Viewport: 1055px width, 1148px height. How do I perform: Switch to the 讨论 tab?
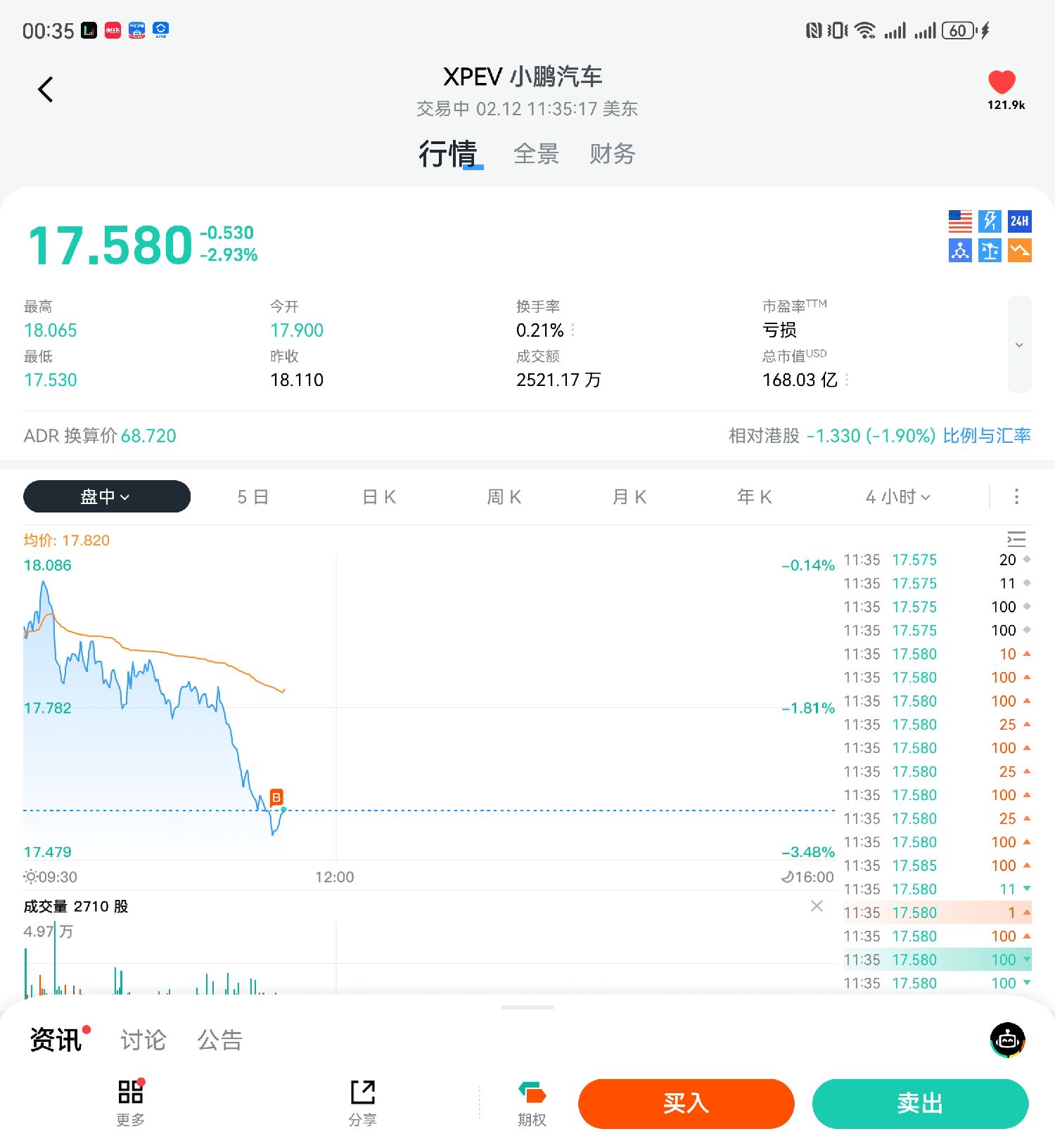[143, 1040]
